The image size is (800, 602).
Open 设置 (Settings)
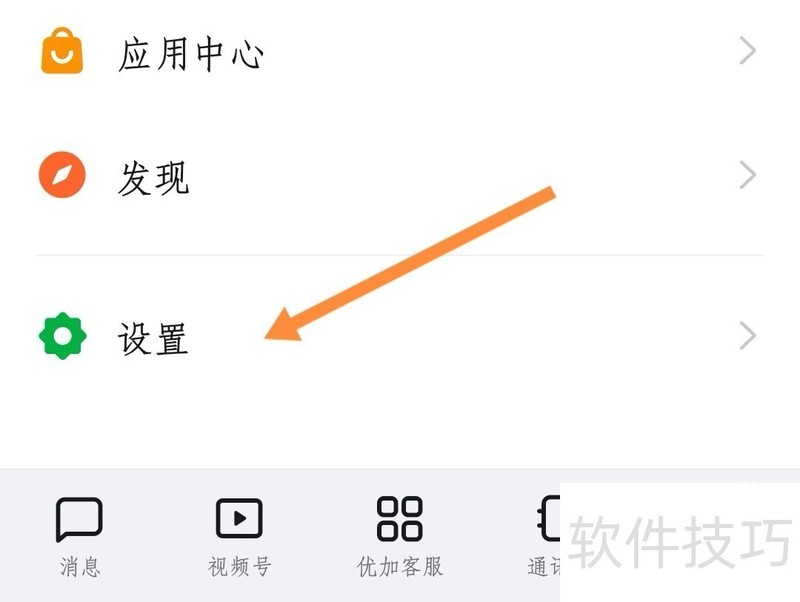click(x=153, y=338)
